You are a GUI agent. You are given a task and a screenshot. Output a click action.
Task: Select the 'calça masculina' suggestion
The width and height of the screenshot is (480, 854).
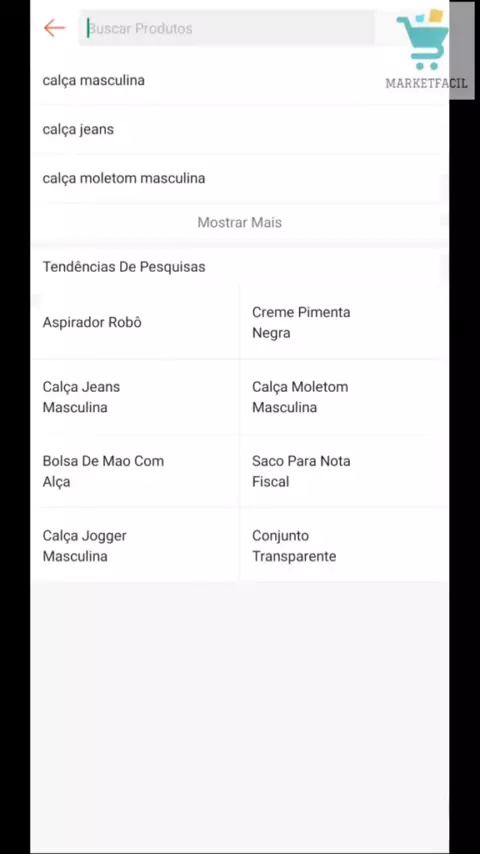click(240, 81)
